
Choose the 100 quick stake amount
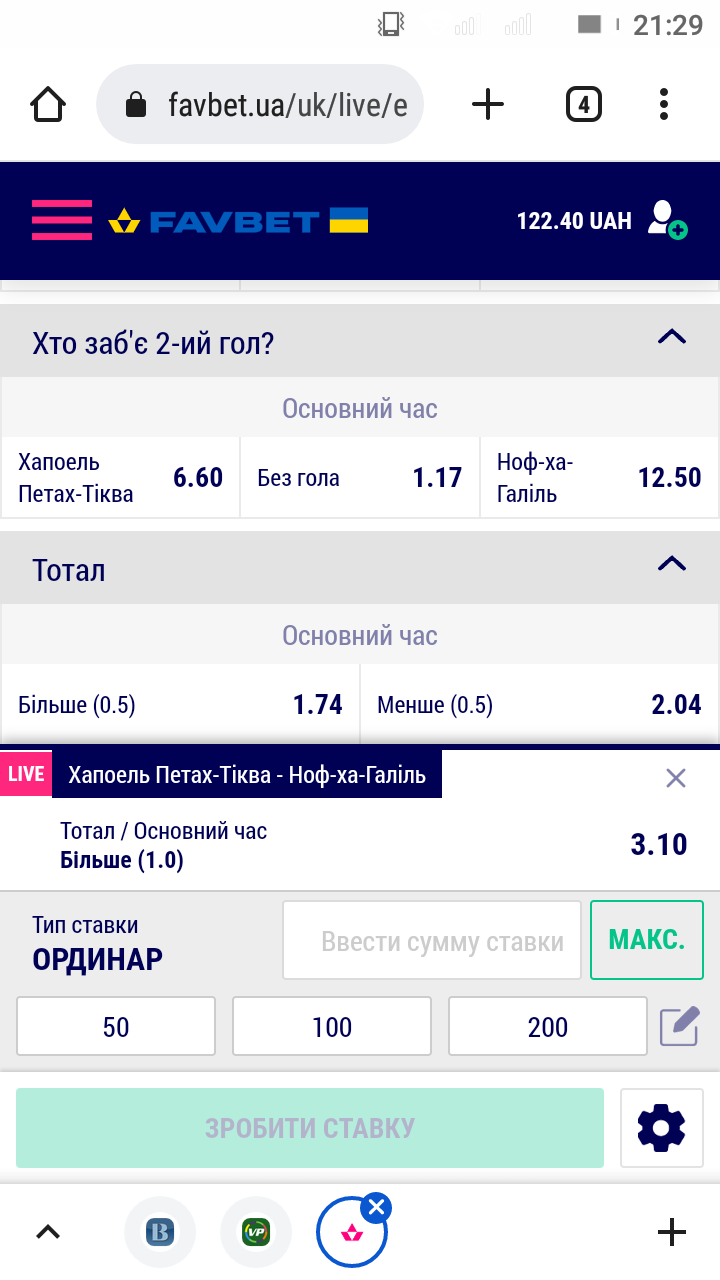332,1027
